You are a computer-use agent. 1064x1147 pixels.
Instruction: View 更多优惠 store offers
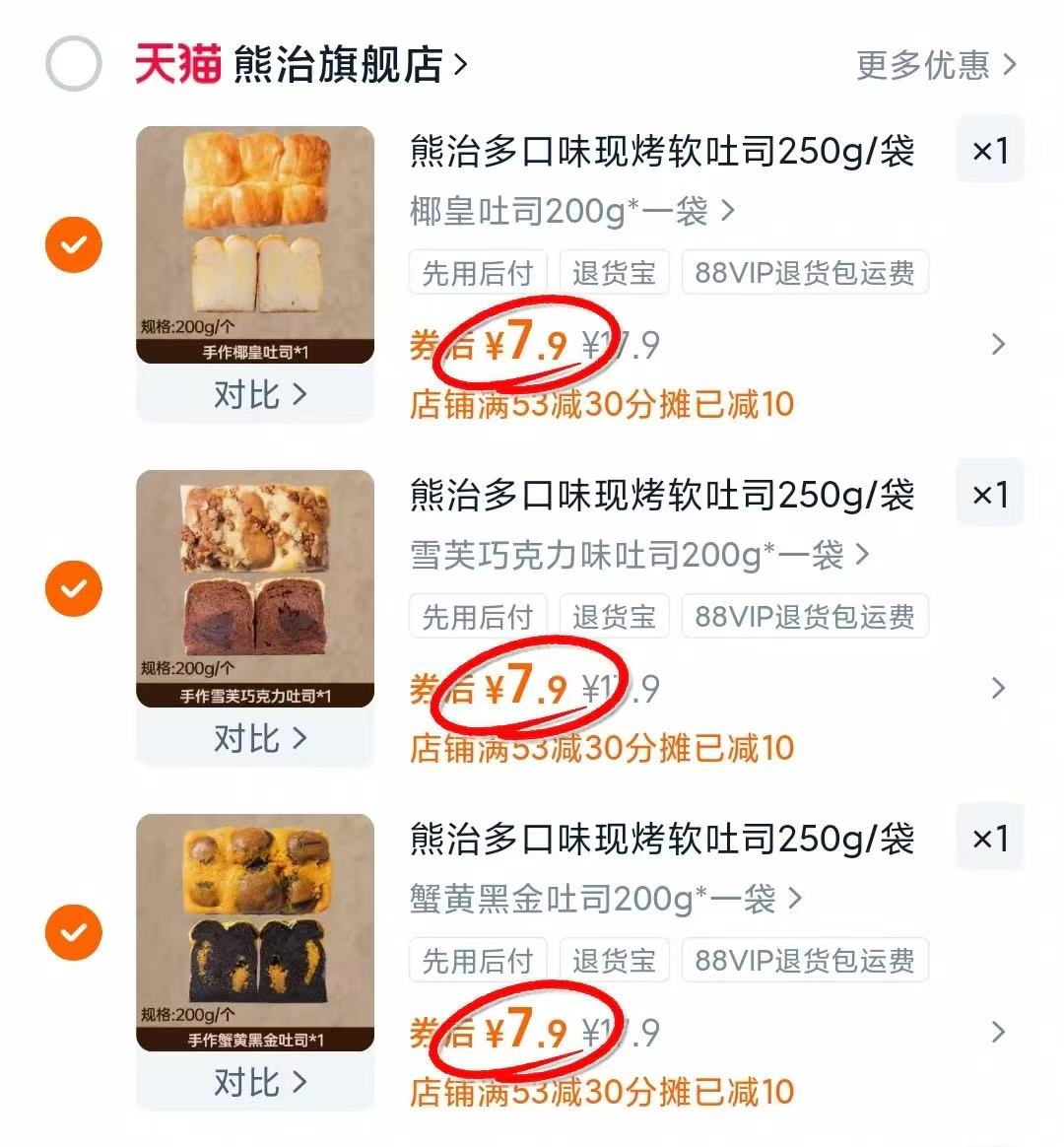(926, 63)
